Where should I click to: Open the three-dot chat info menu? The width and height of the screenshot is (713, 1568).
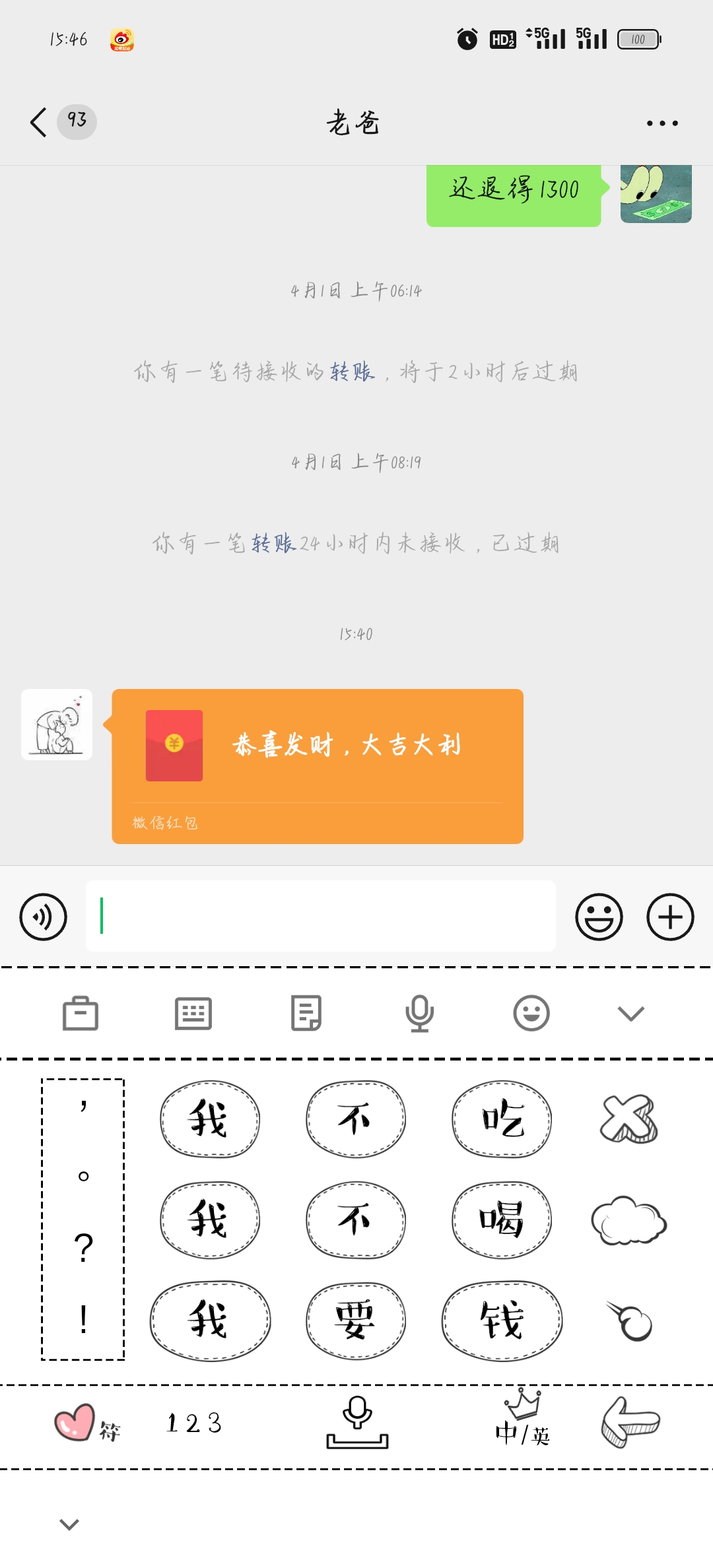pos(662,123)
